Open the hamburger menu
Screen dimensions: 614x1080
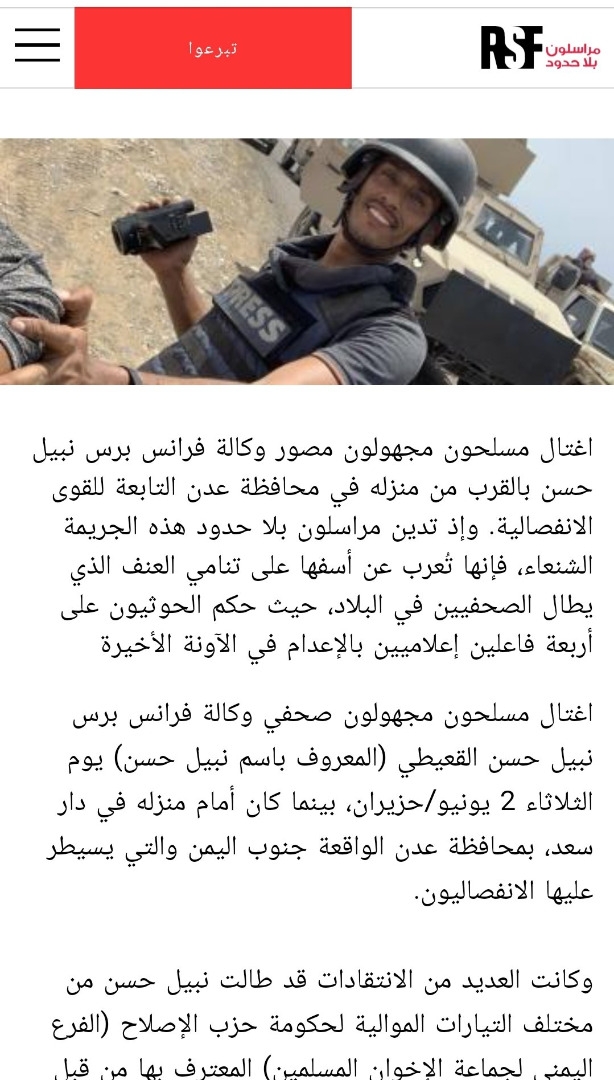(37, 45)
